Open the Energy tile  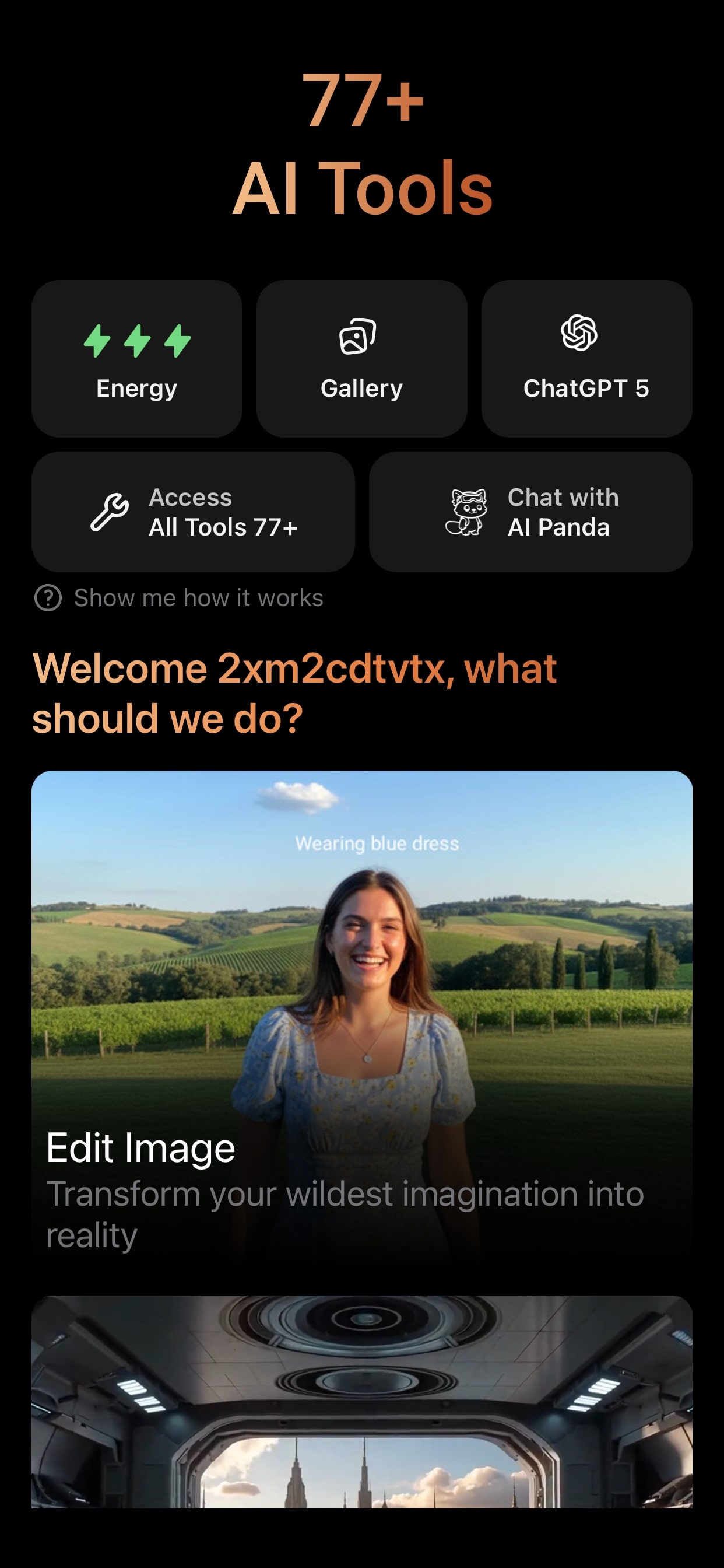137,359
